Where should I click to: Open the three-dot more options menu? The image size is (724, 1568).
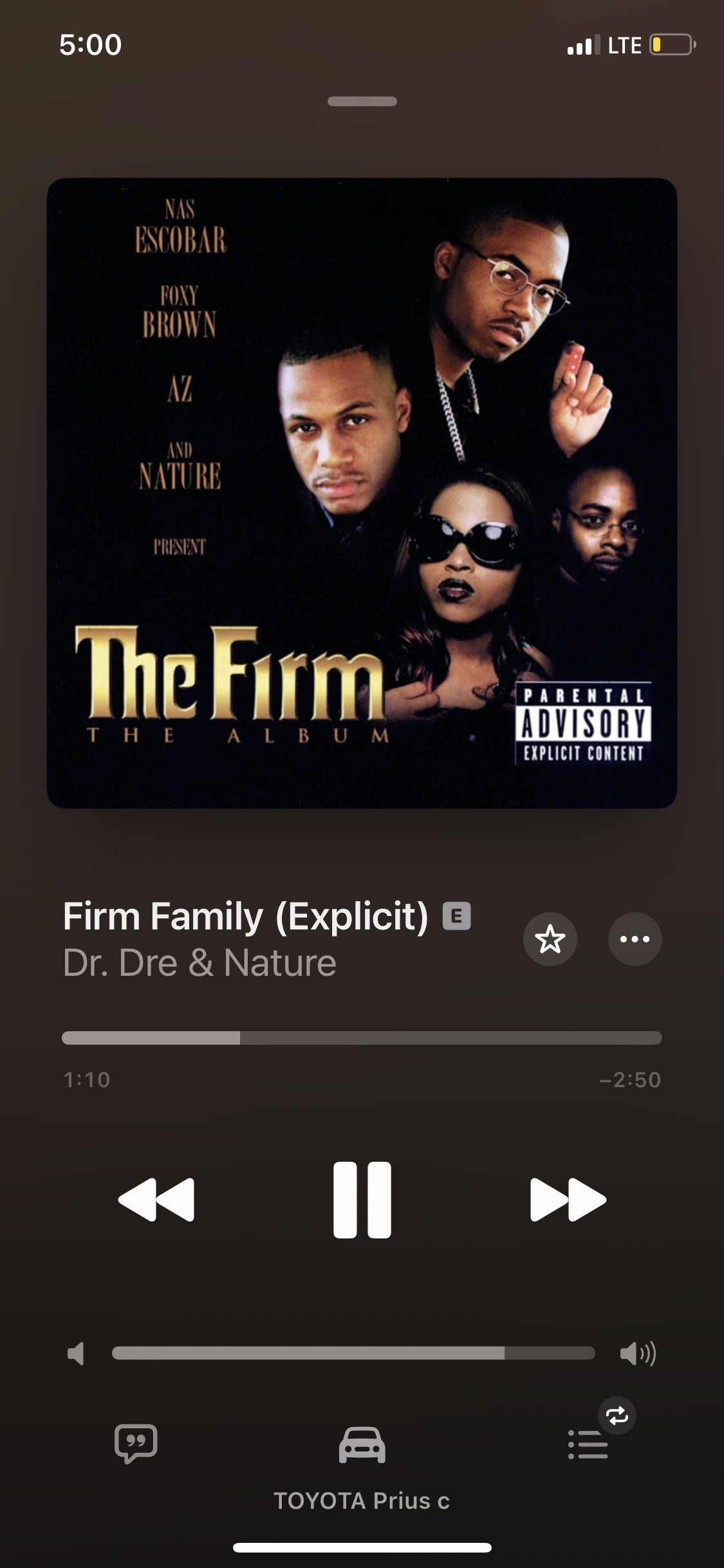[x=635, y=939]
